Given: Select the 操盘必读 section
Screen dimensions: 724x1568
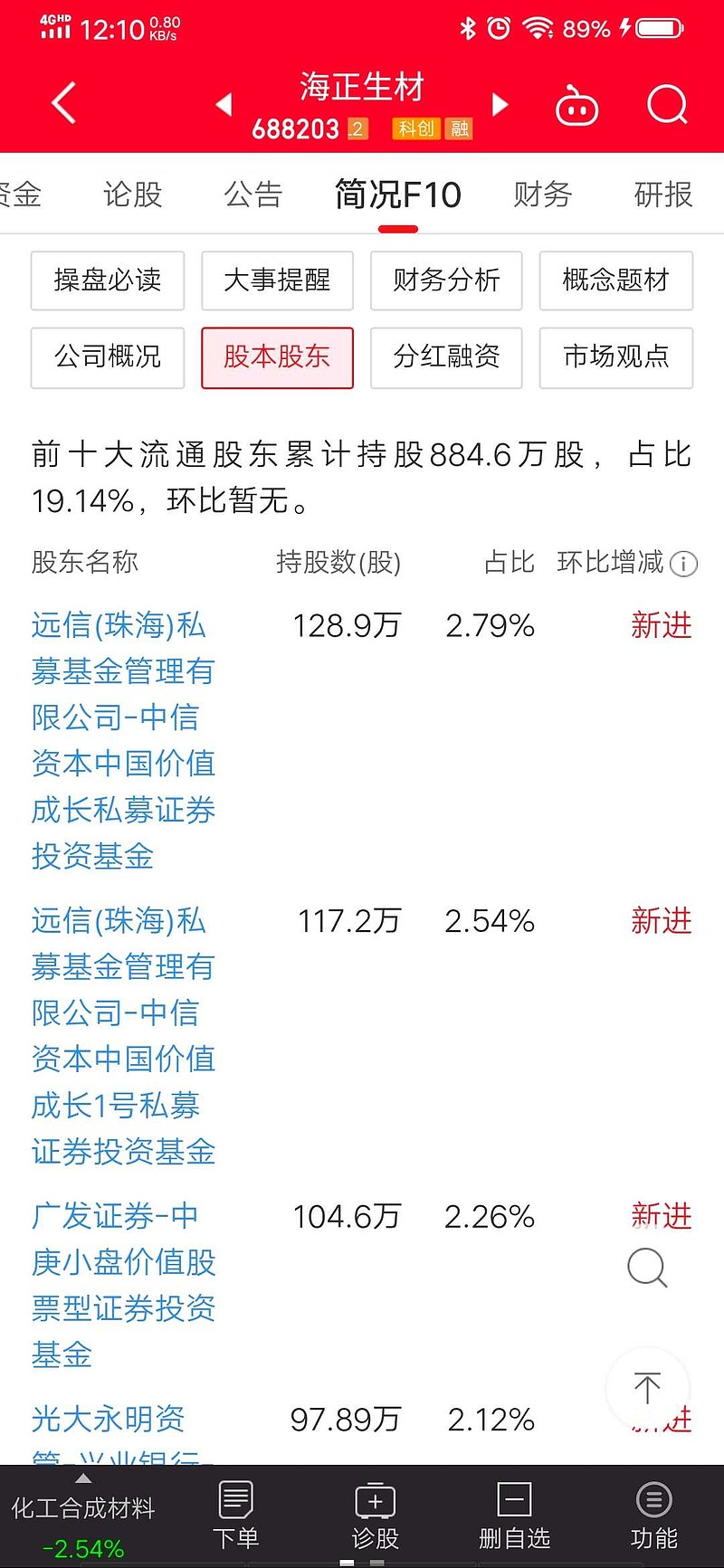Looking at the screenshot, I should coord(108,280).
